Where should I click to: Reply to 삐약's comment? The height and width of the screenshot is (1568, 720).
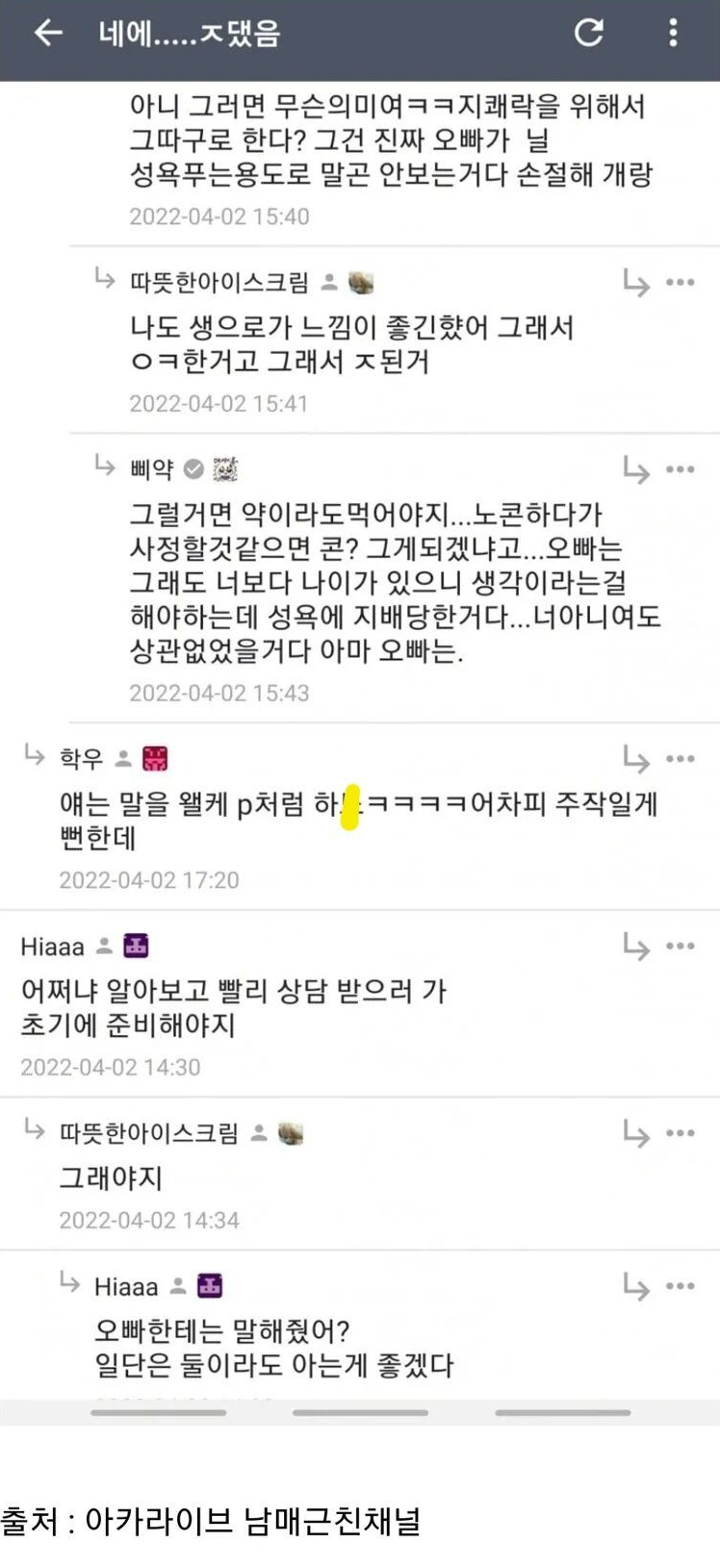(x=635, y=469)
